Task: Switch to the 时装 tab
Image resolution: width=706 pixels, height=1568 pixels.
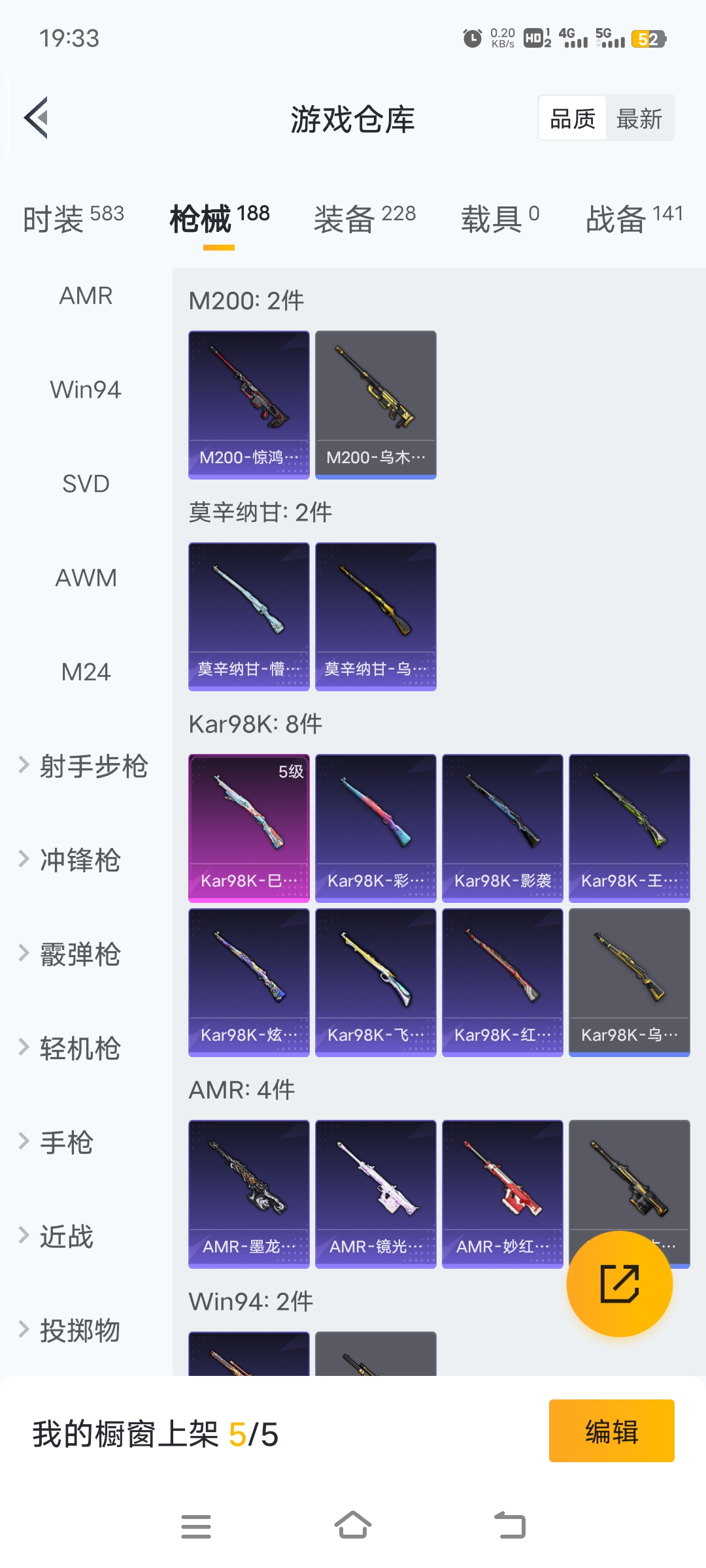Action: point(73,219)
